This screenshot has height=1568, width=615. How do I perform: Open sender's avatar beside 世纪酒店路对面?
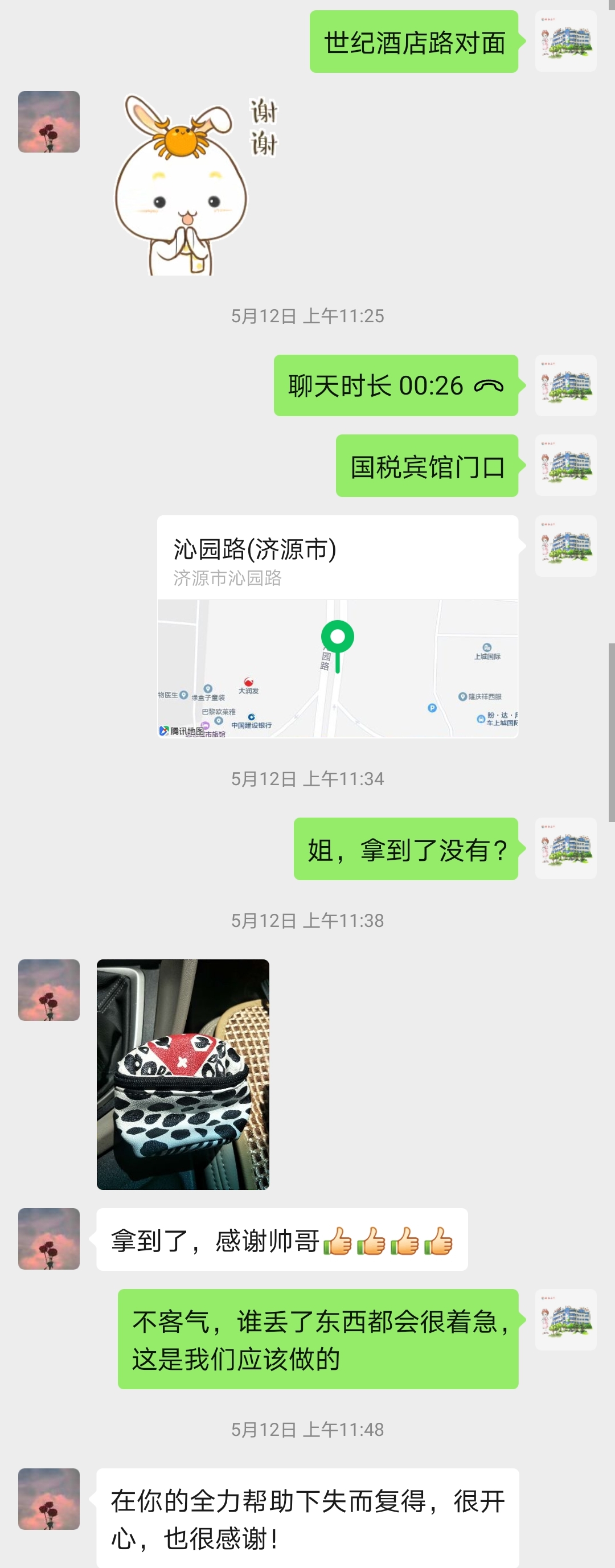tap(565, 42)
